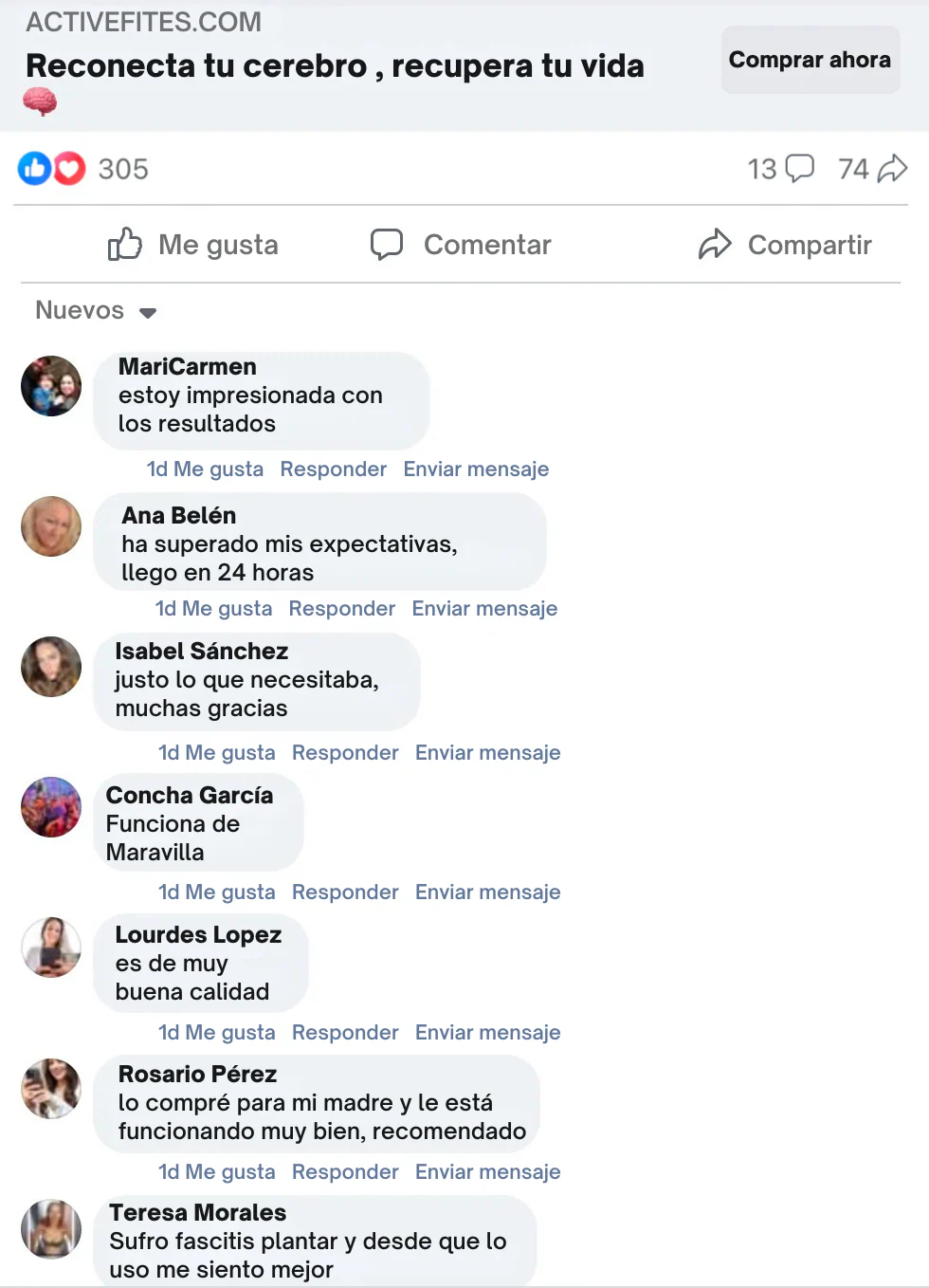Reply to Ana Belén's comment

[x=341, y=609]
